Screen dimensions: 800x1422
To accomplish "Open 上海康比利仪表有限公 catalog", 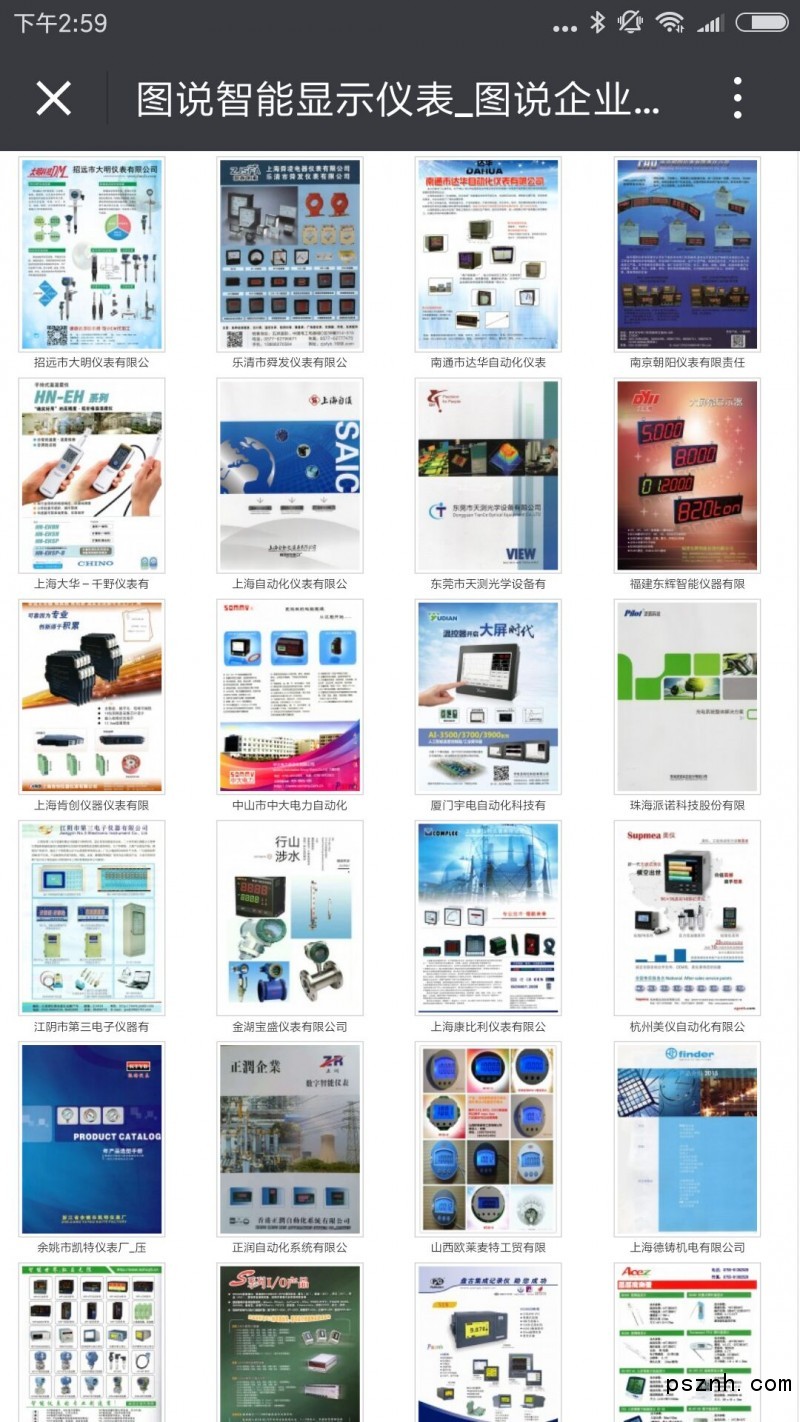I will [488, 918].
